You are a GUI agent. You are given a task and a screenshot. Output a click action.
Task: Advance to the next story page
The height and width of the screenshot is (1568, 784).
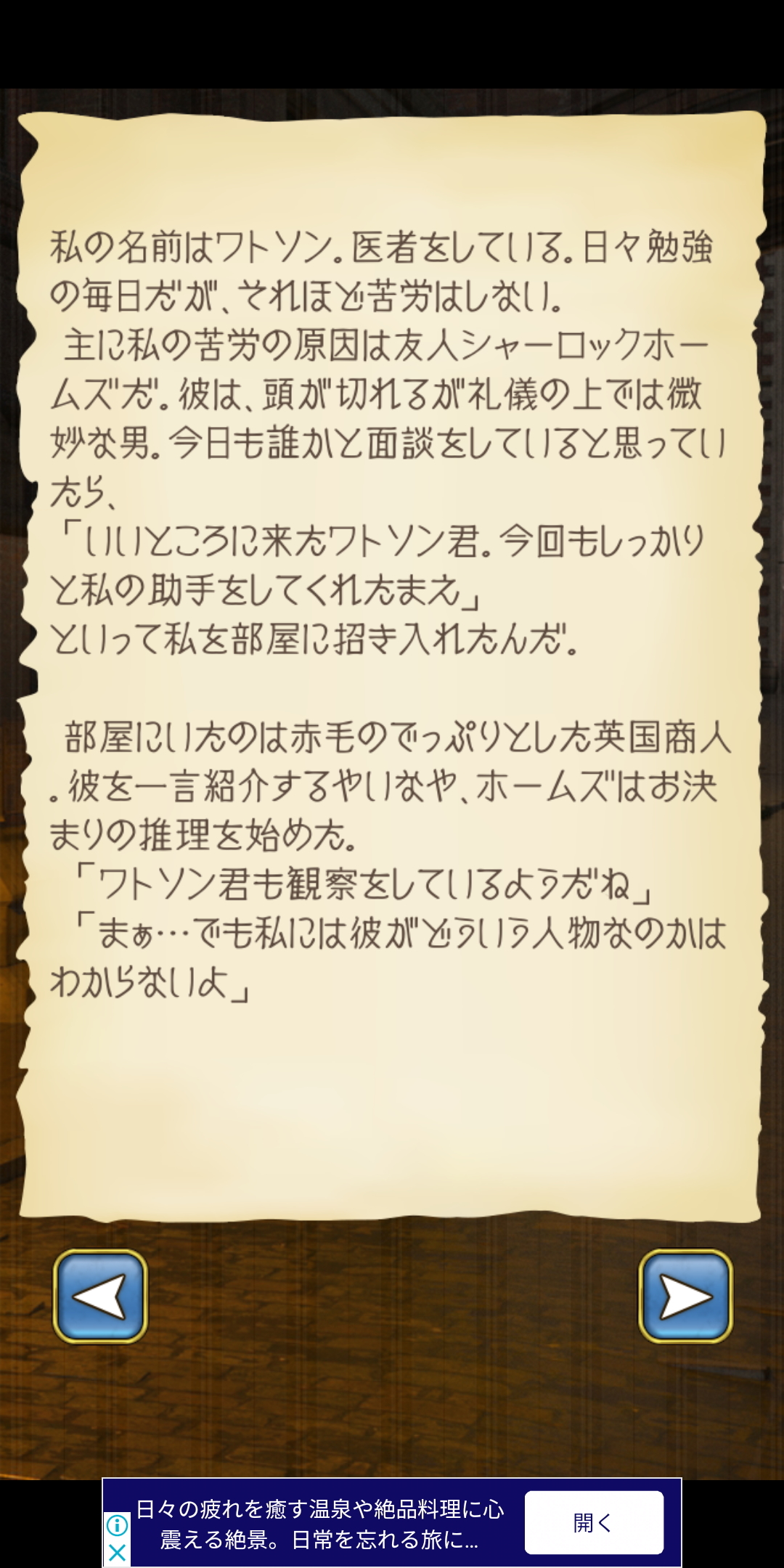685,1296
